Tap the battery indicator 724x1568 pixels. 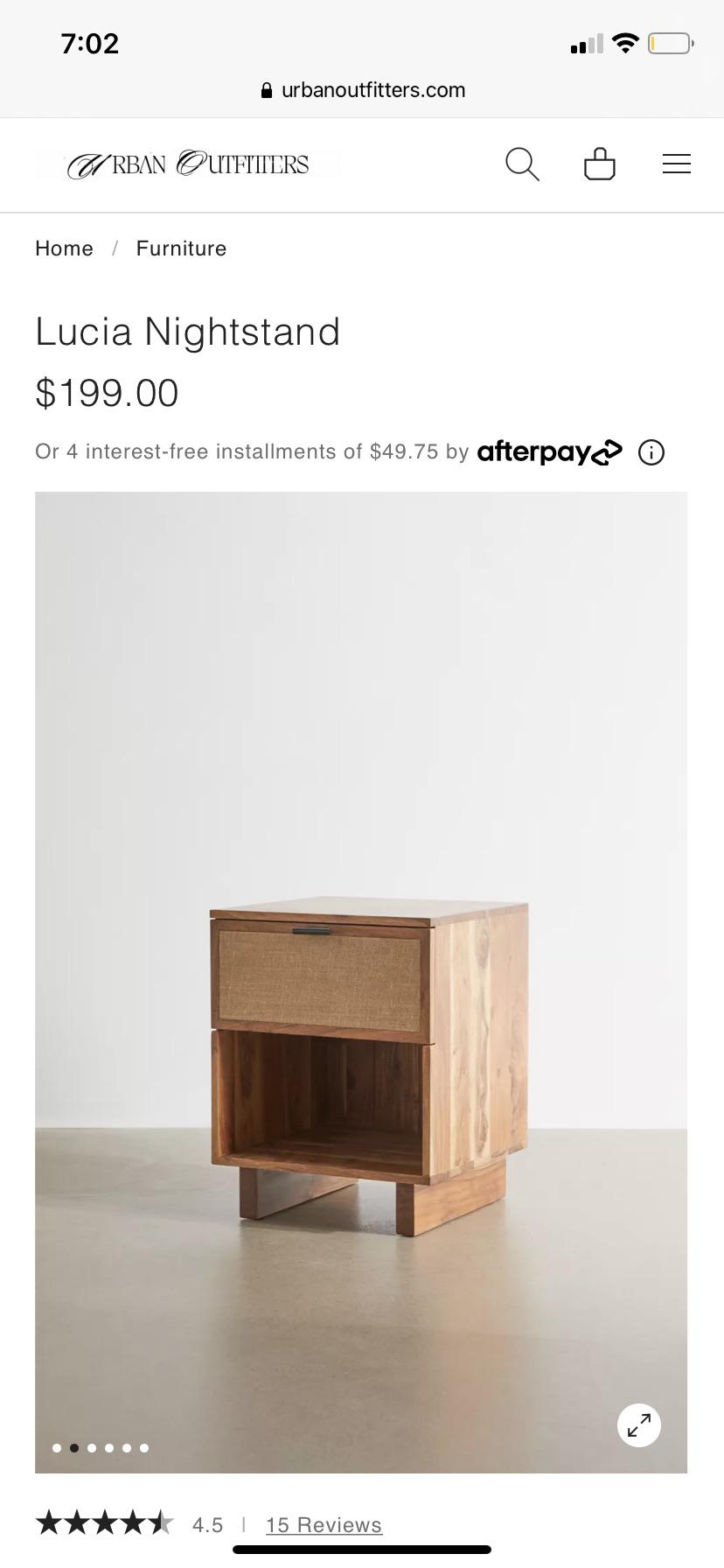(670, 42)
